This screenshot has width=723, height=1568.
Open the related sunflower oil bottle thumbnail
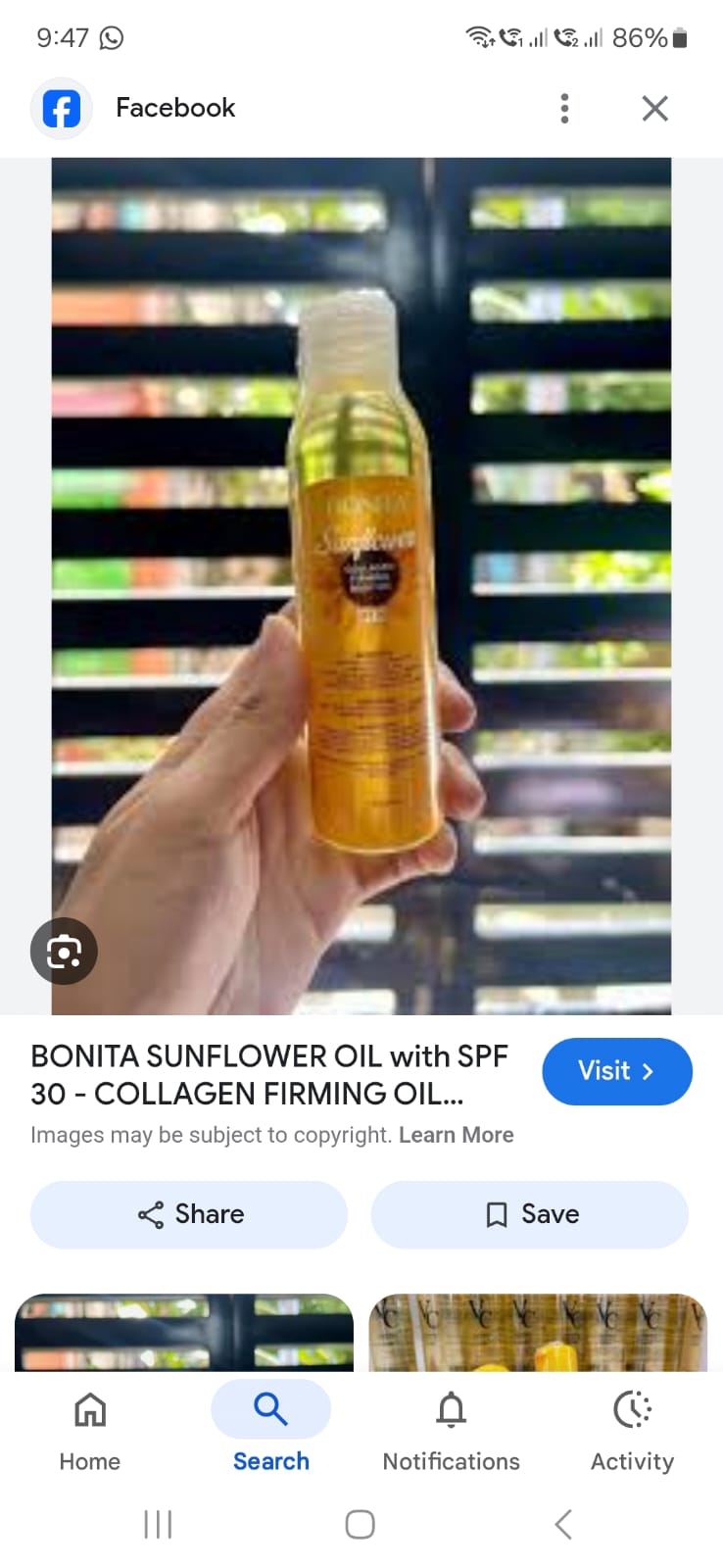pyautogui.click(x=184, y=1332)
